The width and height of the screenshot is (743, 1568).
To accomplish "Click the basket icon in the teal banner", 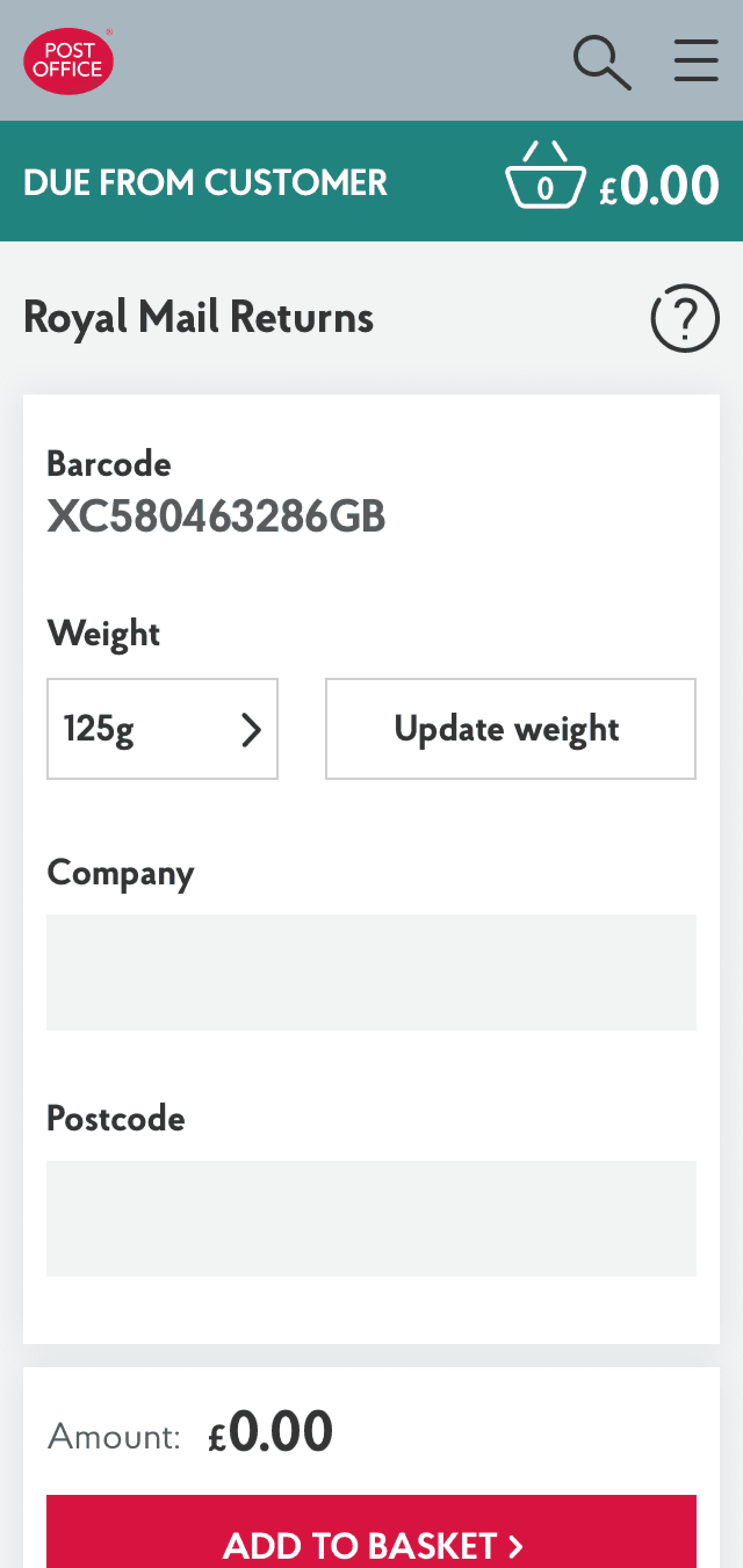I will point(546,178).
